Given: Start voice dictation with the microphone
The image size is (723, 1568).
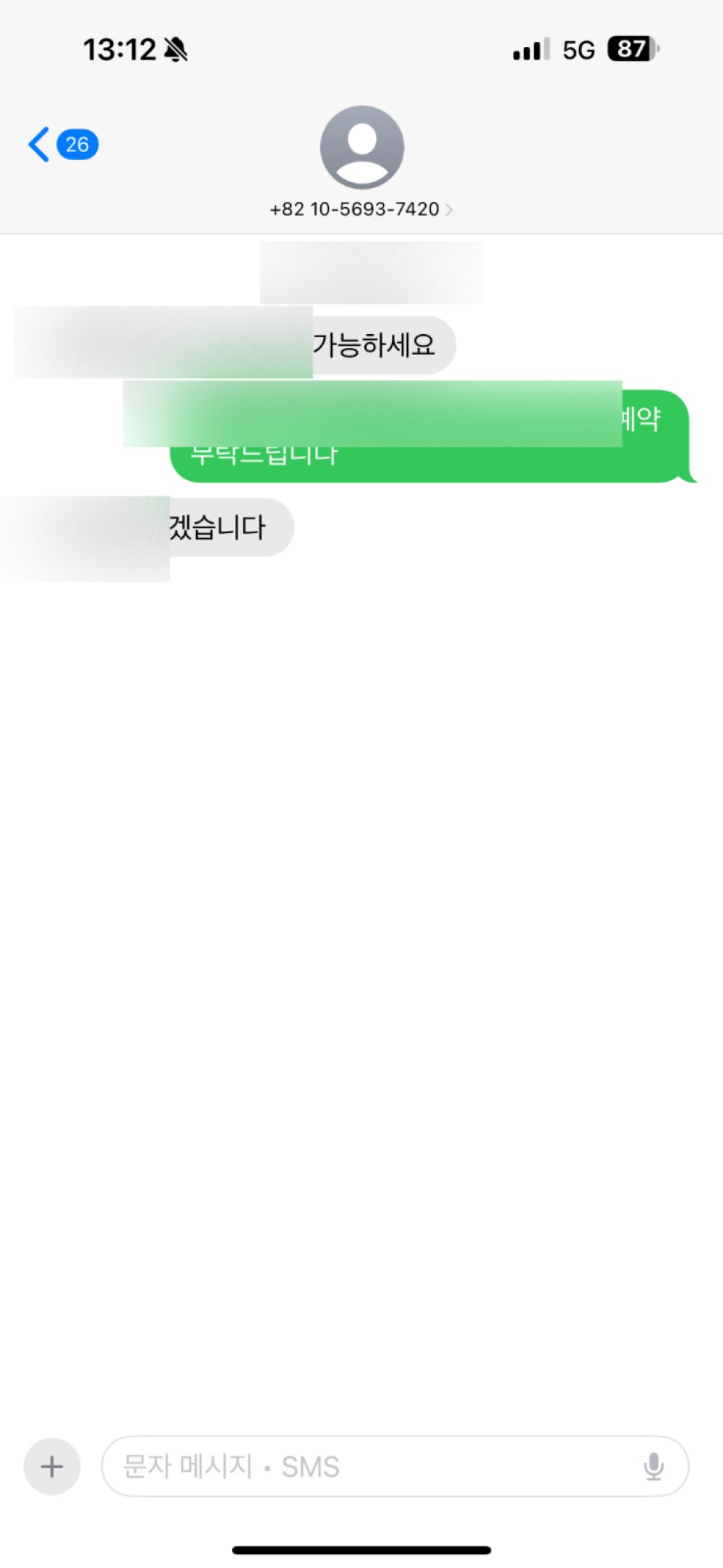Looking at the screenshot, I should 654,1467.
